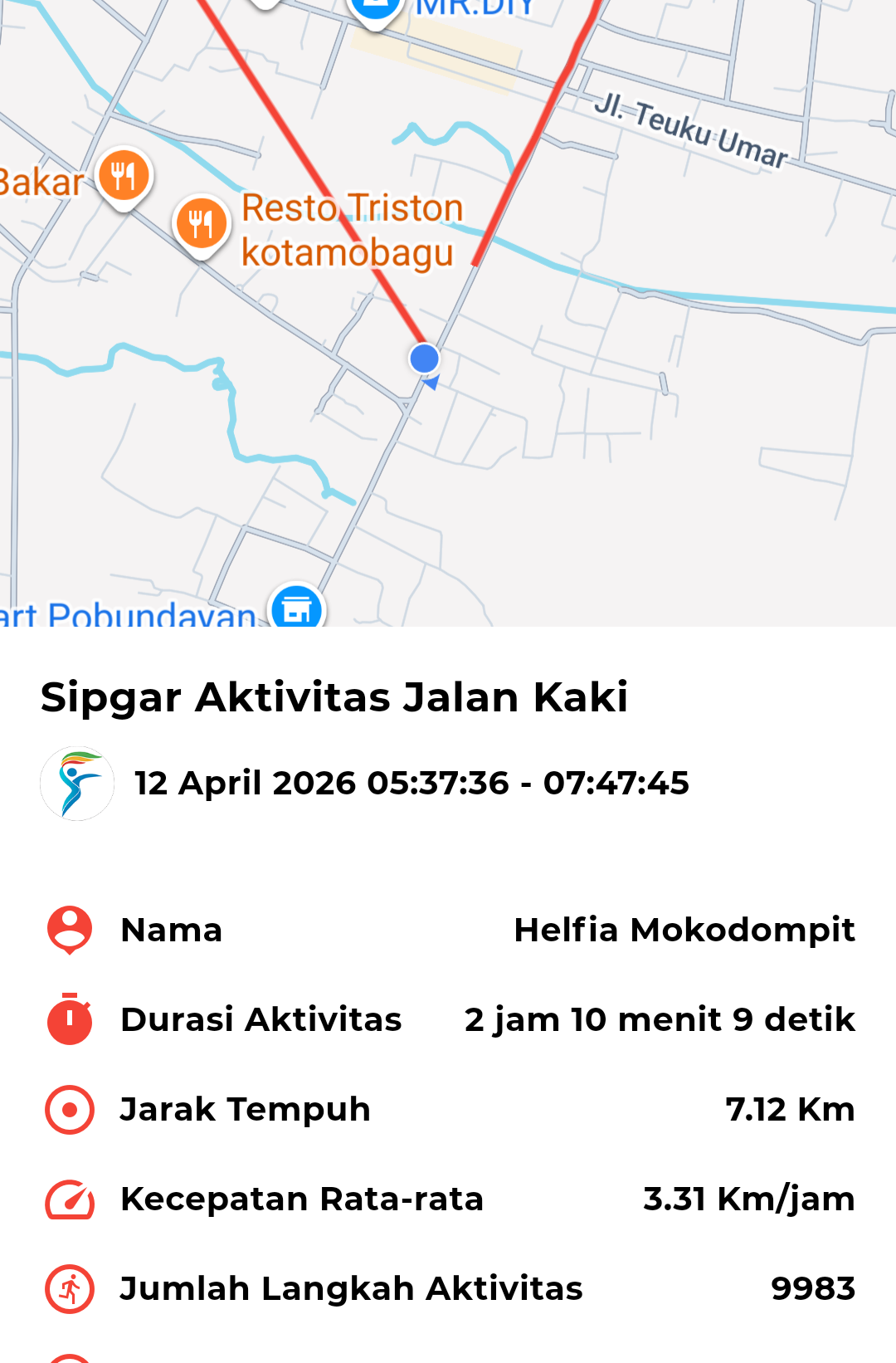Select the mart Pobundayan store marker
Viewport: 896px width, 1363px height.
click(296, 607)
